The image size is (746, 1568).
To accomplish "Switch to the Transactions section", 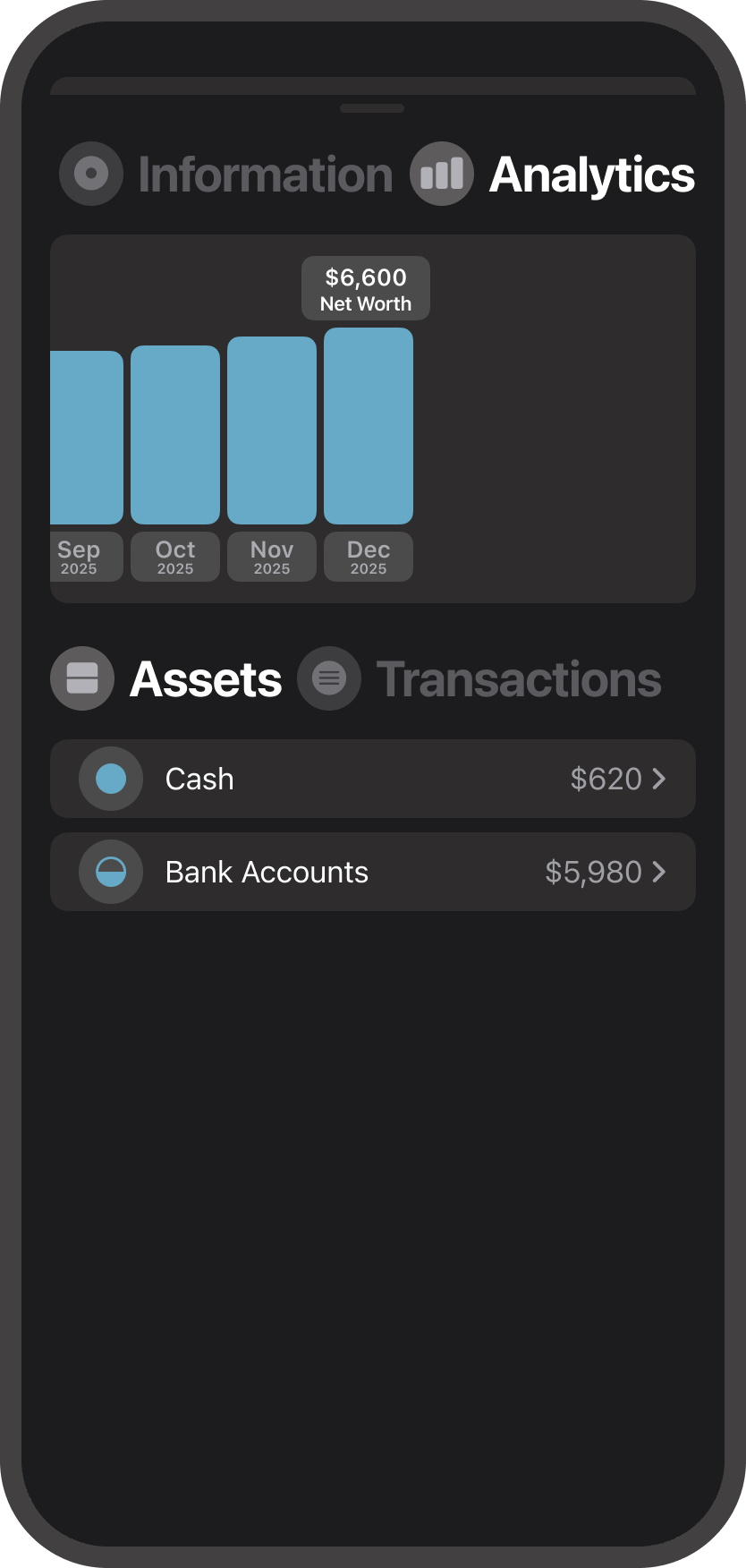I will (x=480, y=679).
